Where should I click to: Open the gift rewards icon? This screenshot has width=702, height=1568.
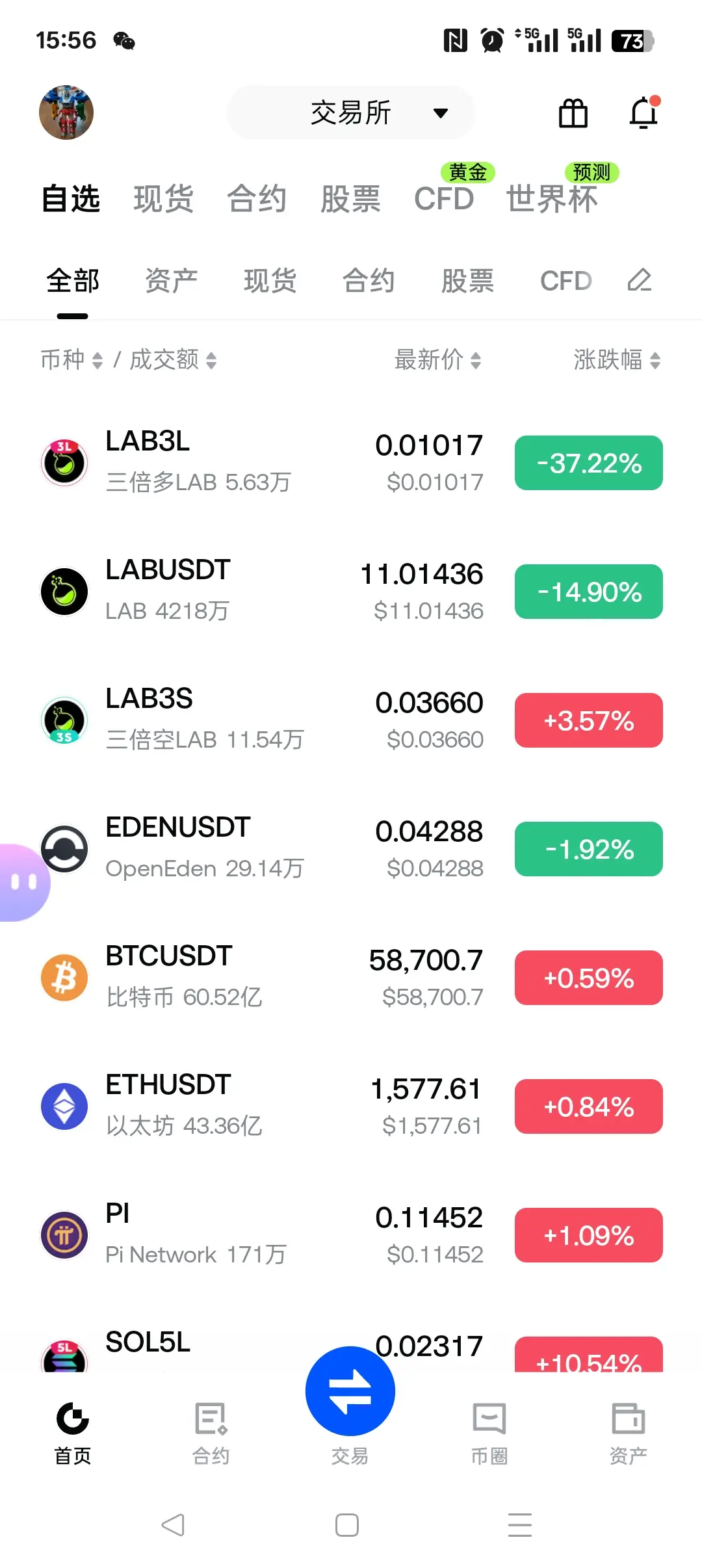click(573, 113)
